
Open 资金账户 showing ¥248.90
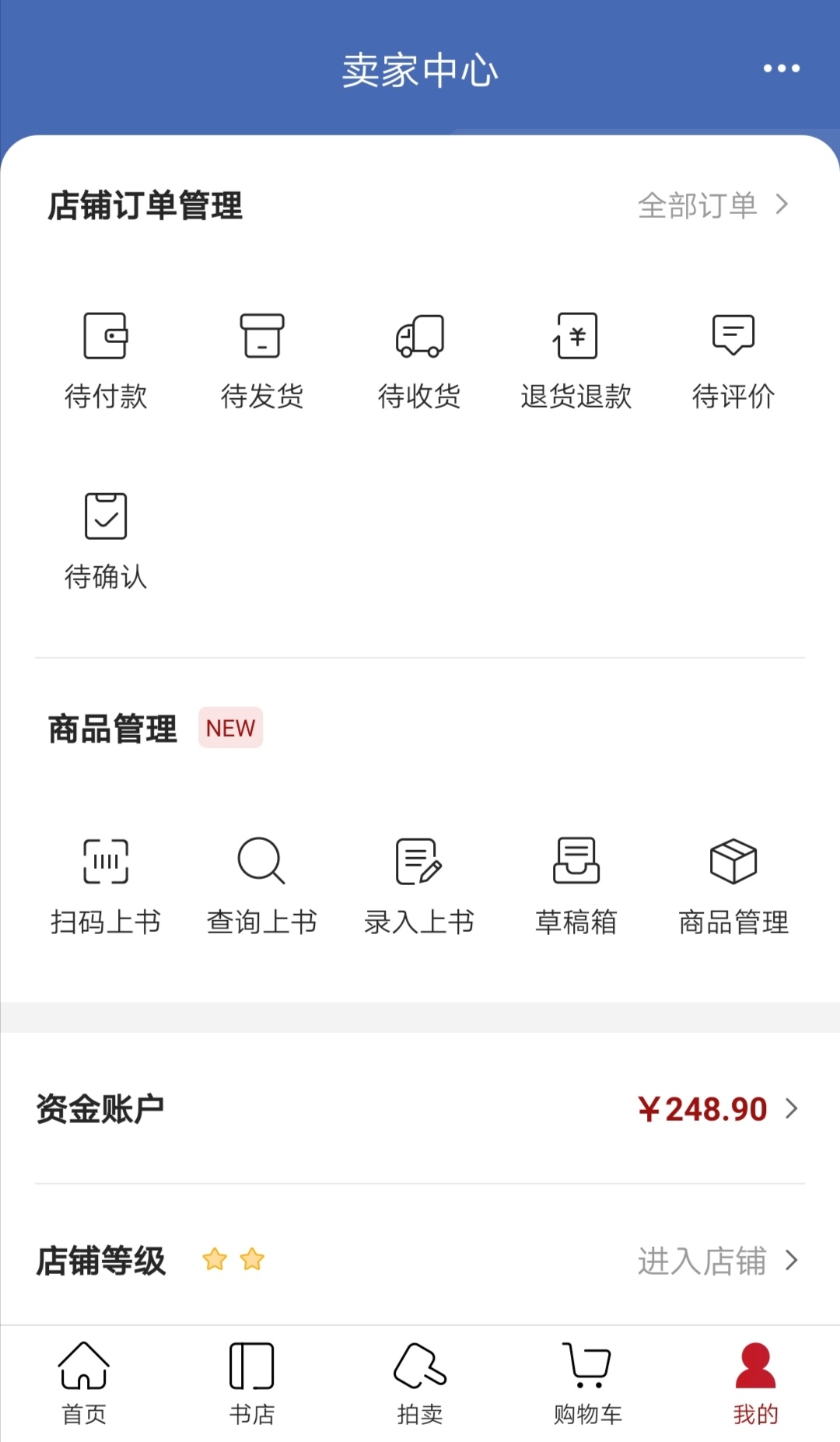pyautogui.click(x=420, y=1108)
